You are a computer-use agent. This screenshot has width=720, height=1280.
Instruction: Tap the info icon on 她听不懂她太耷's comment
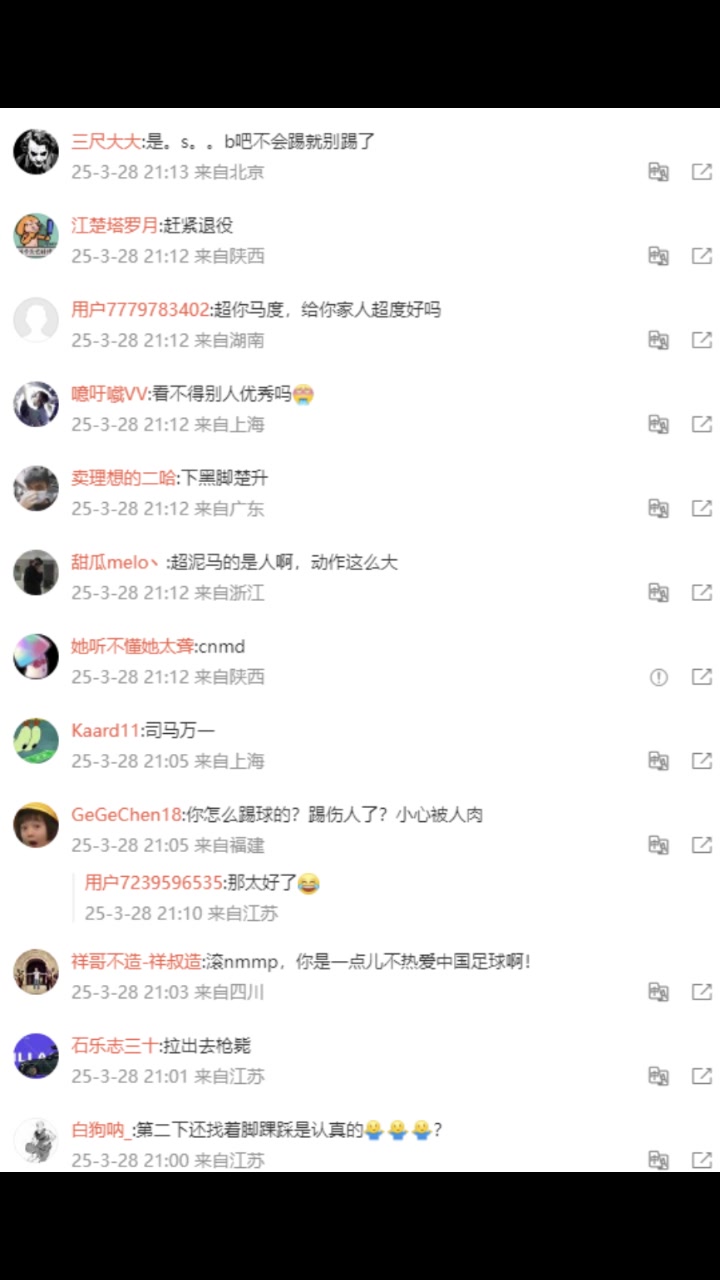pyautogui.click(x=658, y=677)
